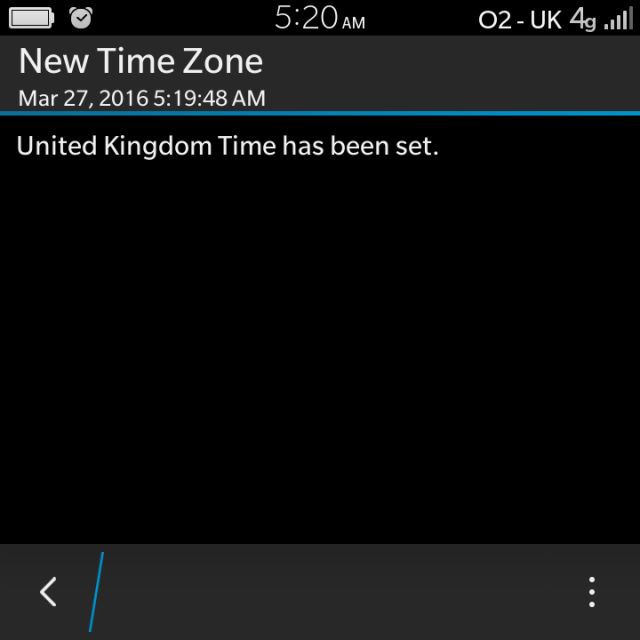
Task: Go back from New Time Zone message
Action: tap(48, 592)
